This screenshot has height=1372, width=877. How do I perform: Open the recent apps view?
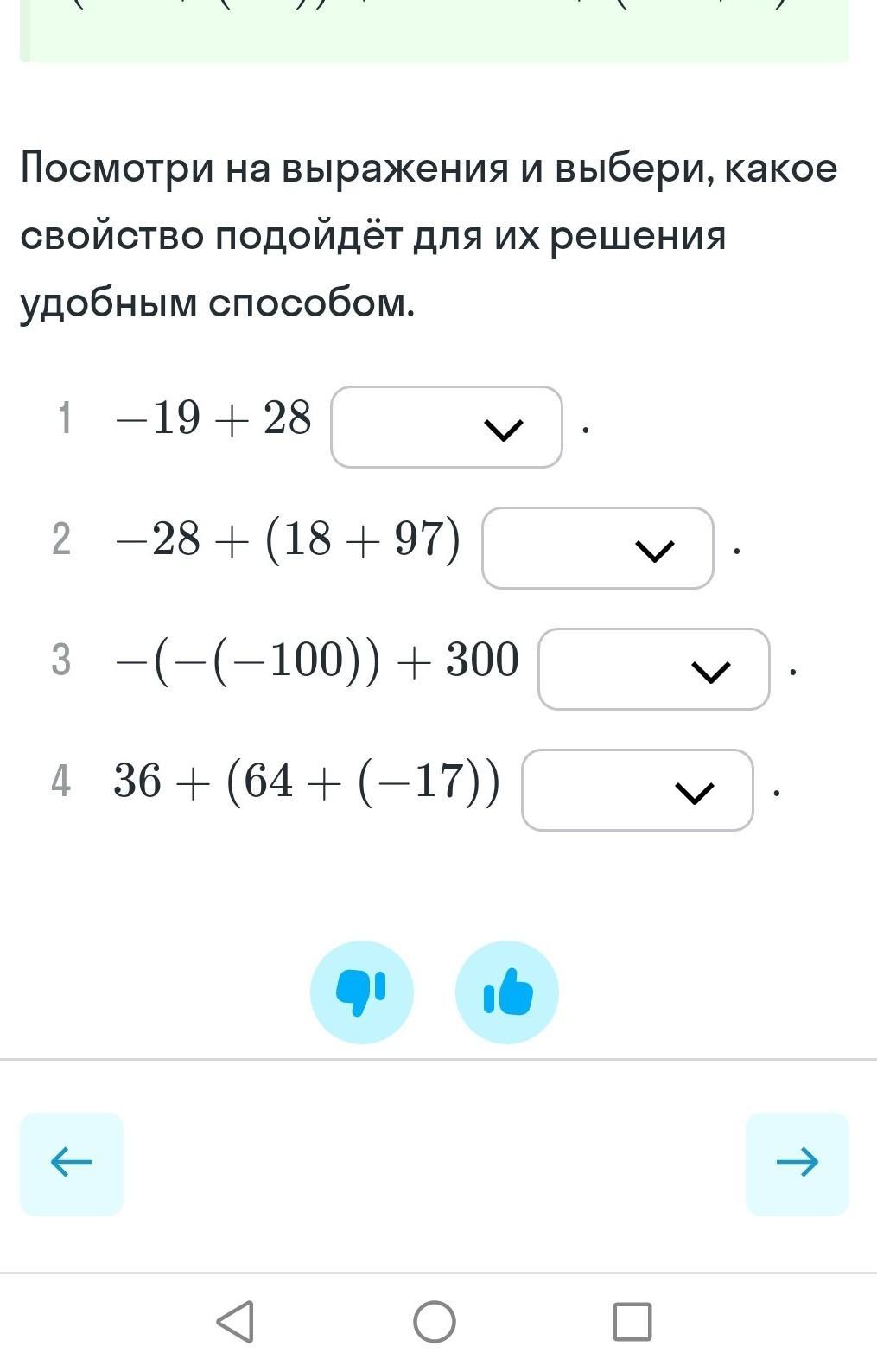[632, 1321]
